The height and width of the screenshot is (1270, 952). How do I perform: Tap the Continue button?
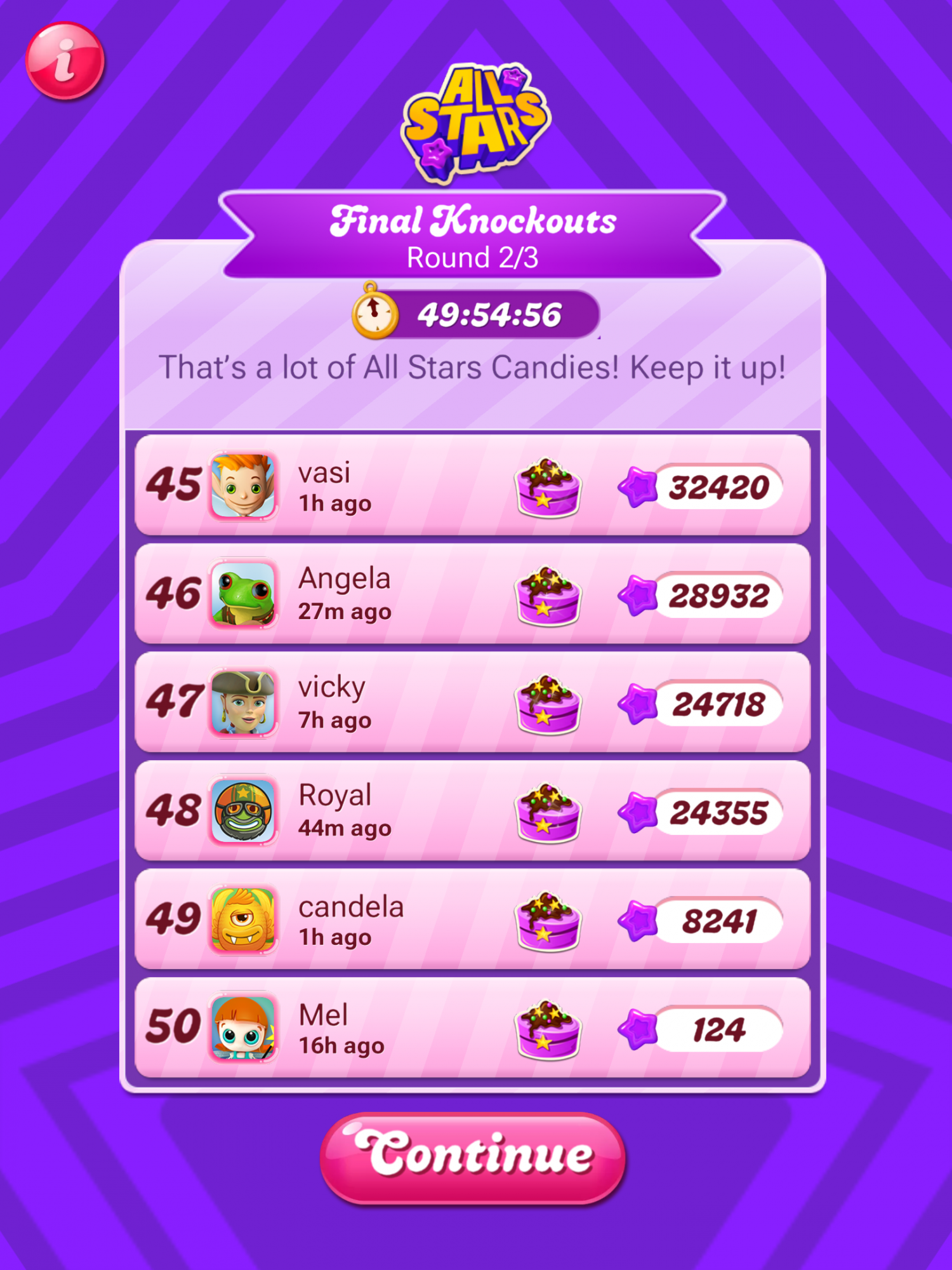click(x=473, y=1157)
